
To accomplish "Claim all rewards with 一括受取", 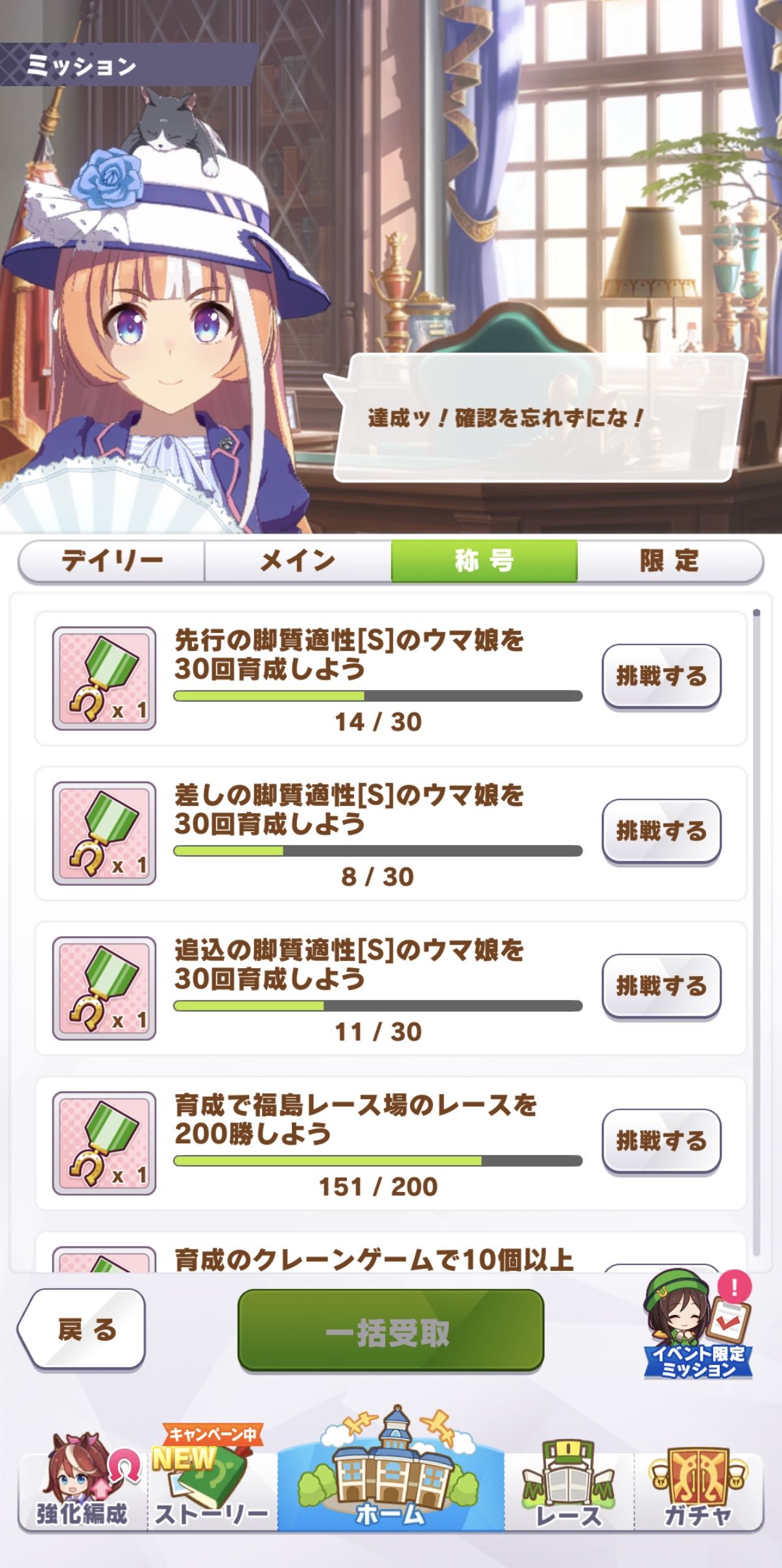I will (390, 1330).
